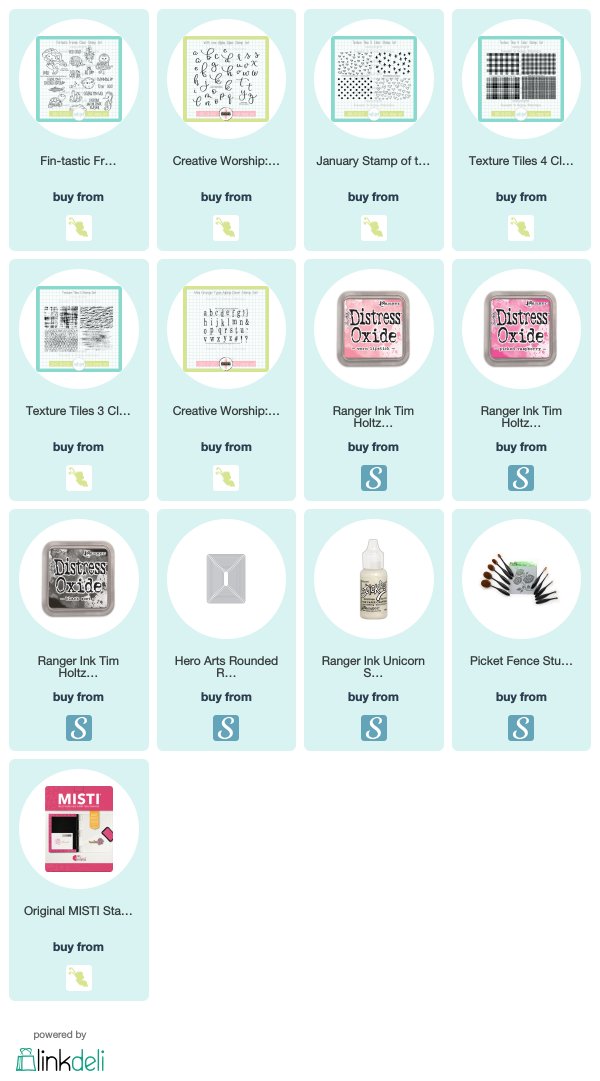
Task: Open the January Stamp of the month card
Action: click(x=373, y=130)
